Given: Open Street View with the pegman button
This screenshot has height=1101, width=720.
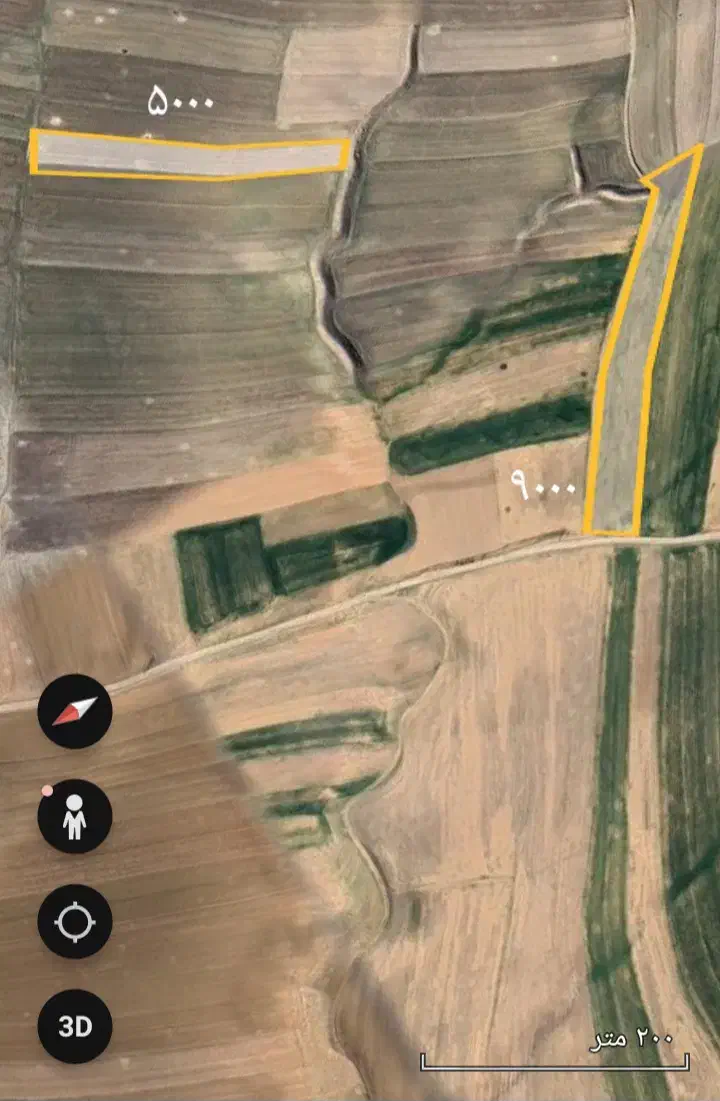Looking at the screenshot, I should coord(75,817).
